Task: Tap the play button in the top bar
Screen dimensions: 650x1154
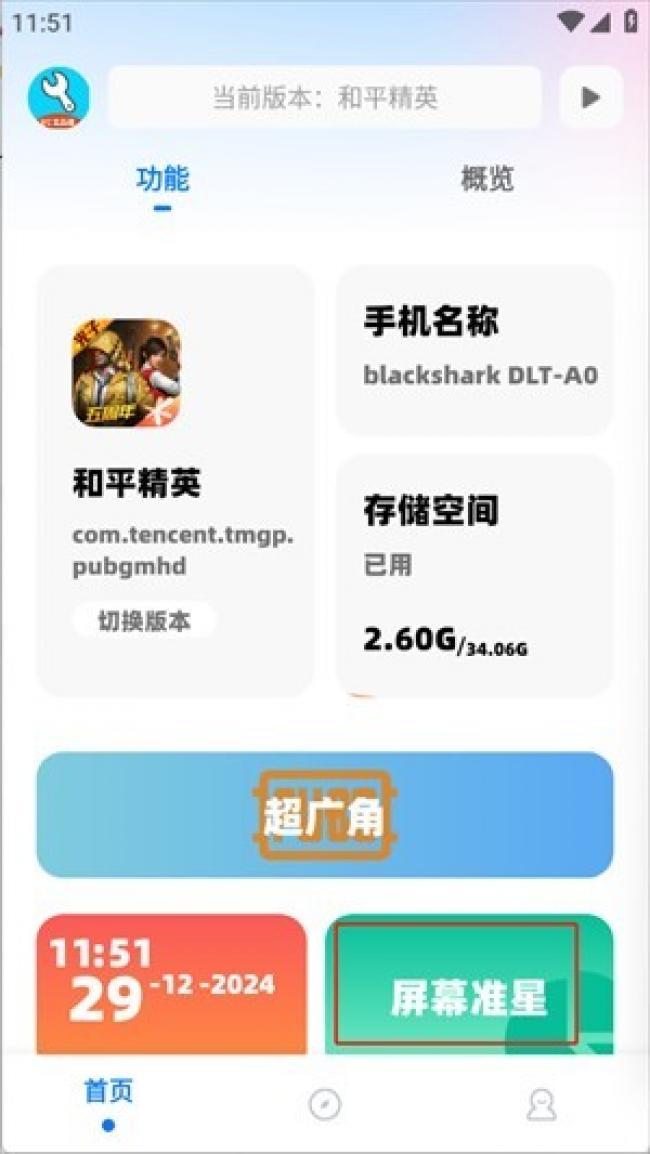Action: coord(591,97)
